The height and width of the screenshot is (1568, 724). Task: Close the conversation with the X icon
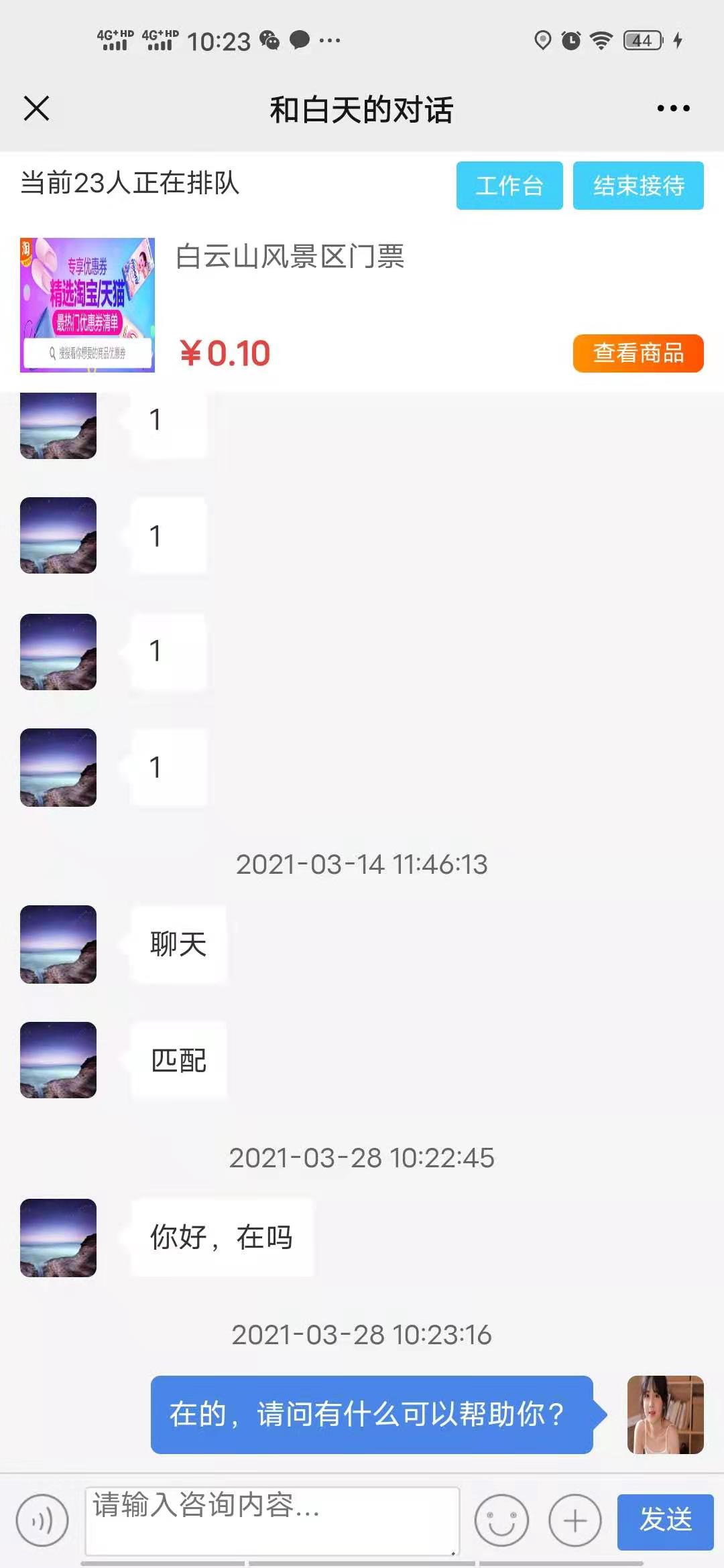tap(36, 108)
